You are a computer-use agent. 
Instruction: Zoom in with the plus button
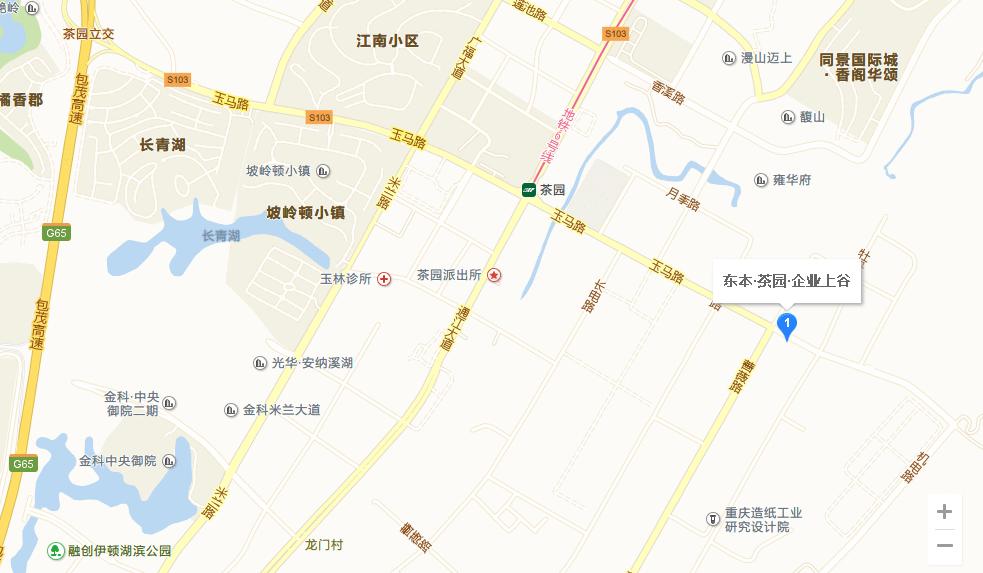(x=944, y=512)
